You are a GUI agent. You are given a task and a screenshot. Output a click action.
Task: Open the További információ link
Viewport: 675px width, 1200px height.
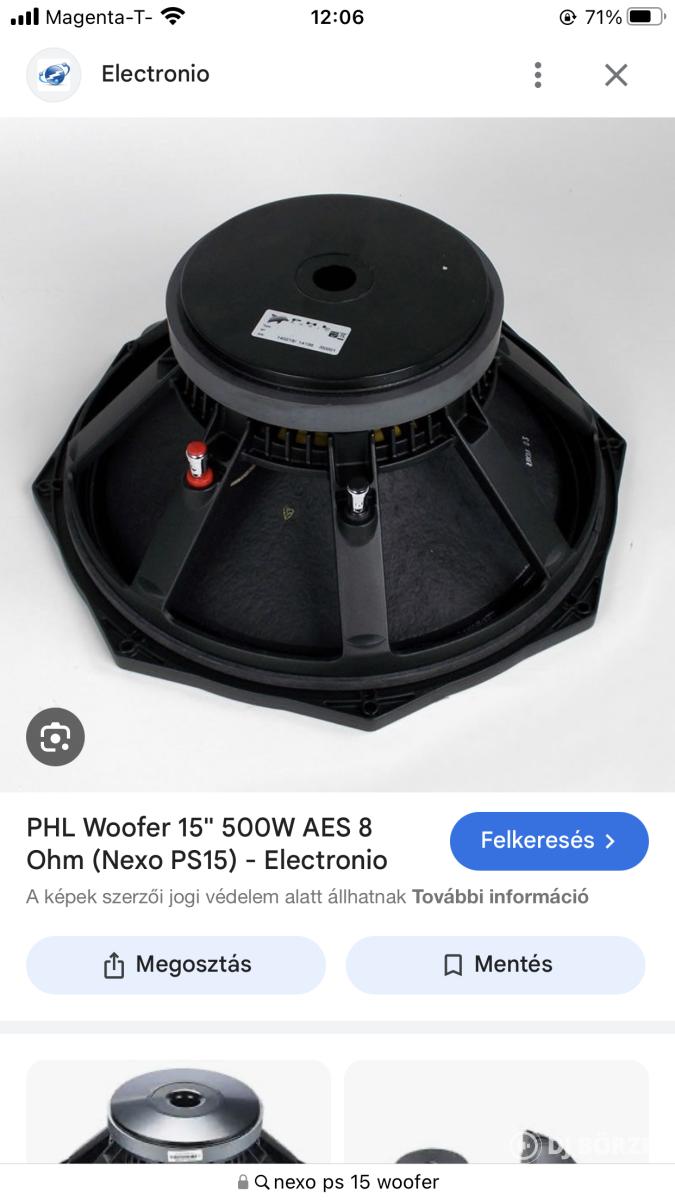[500, 897]
